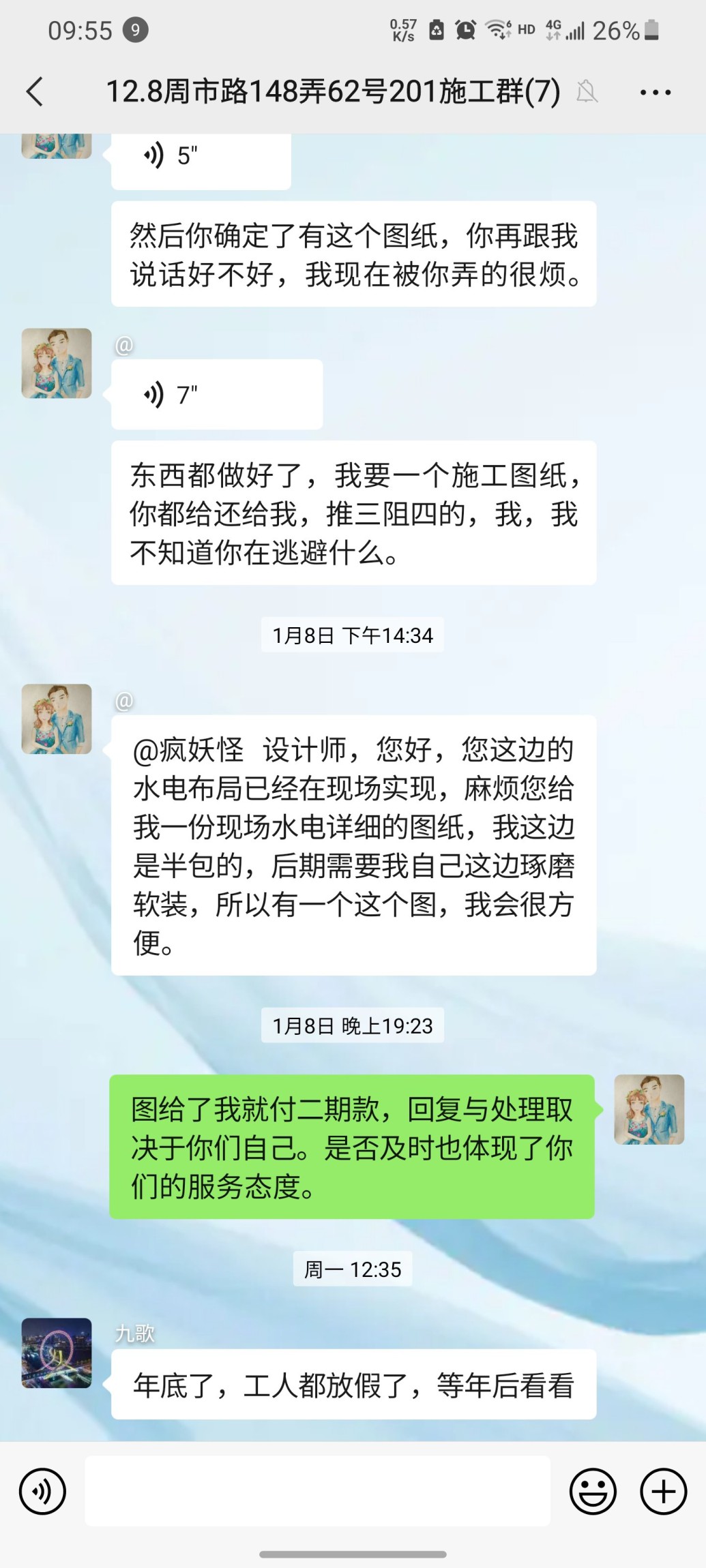
Task: Open my own avatar beside the green message
Action: [x=649, y=1110]
